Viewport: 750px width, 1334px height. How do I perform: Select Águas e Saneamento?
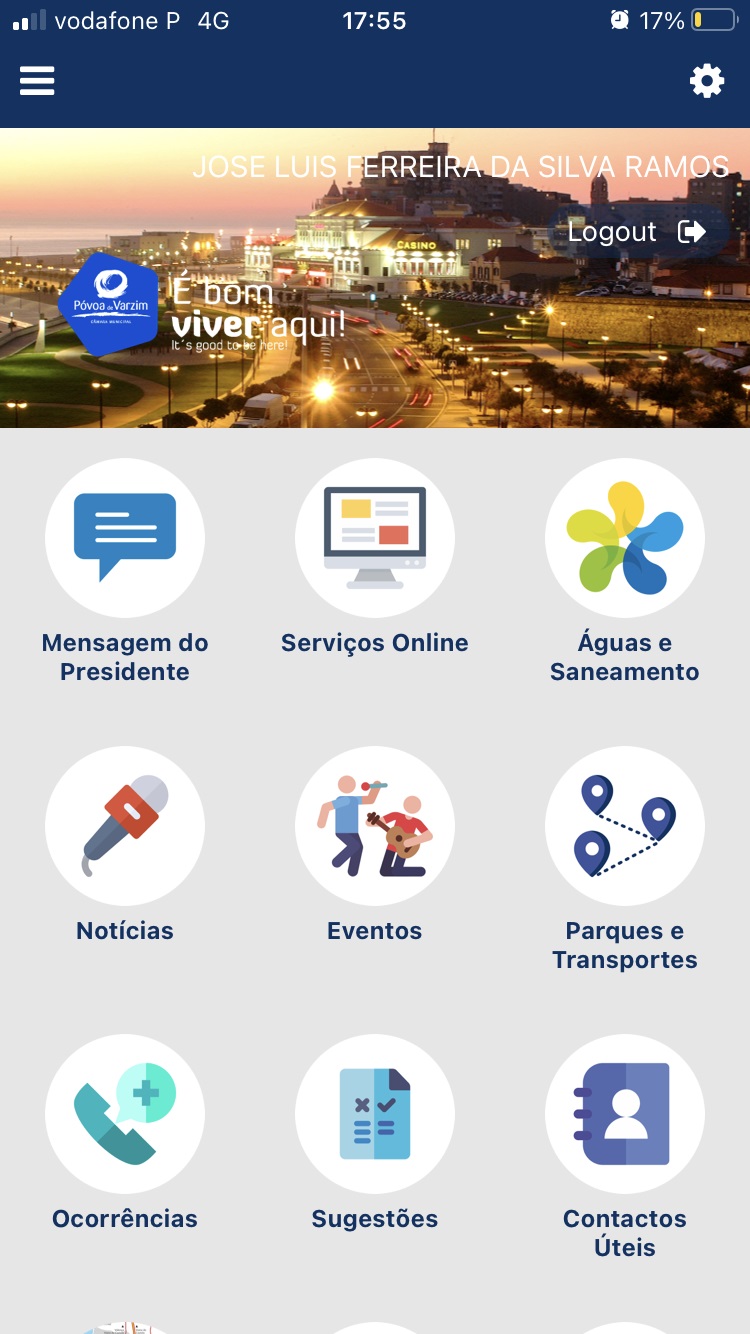tap(625, 538)
